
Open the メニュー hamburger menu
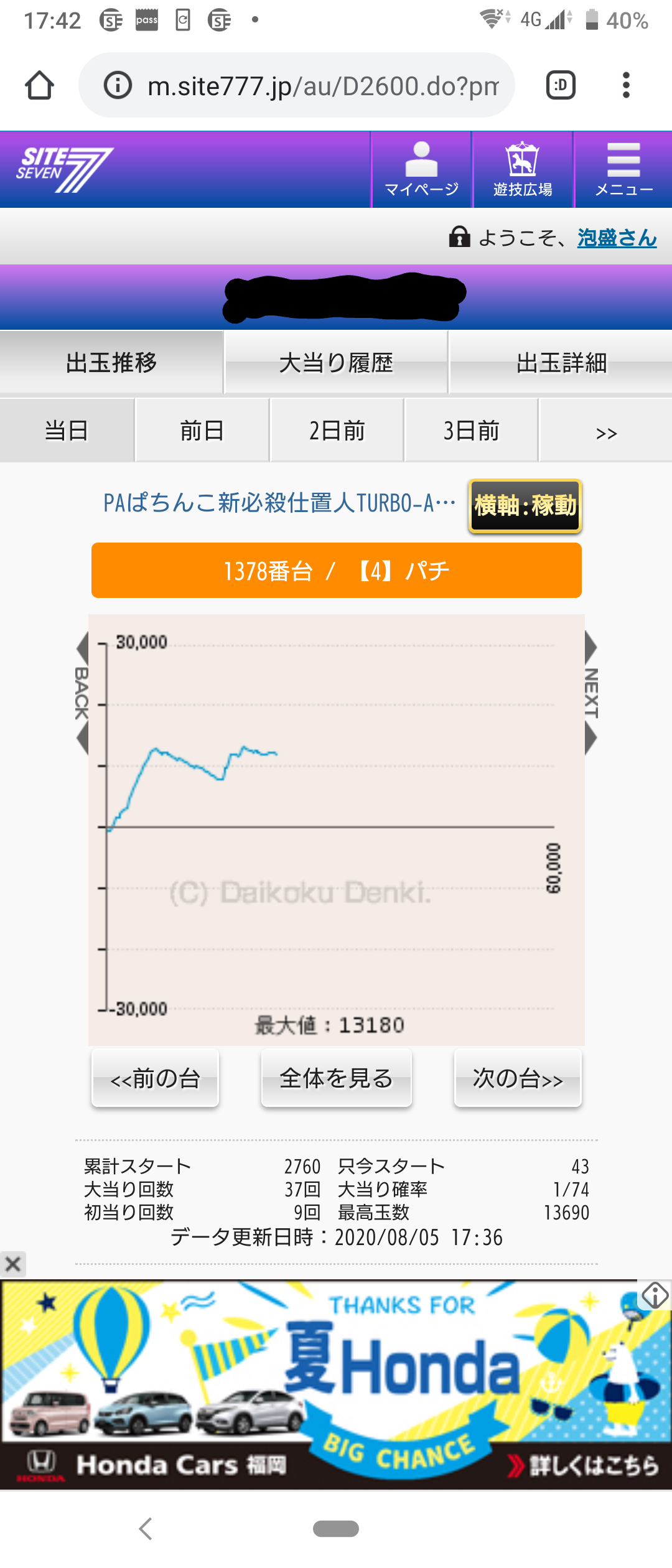click(623, 169)
